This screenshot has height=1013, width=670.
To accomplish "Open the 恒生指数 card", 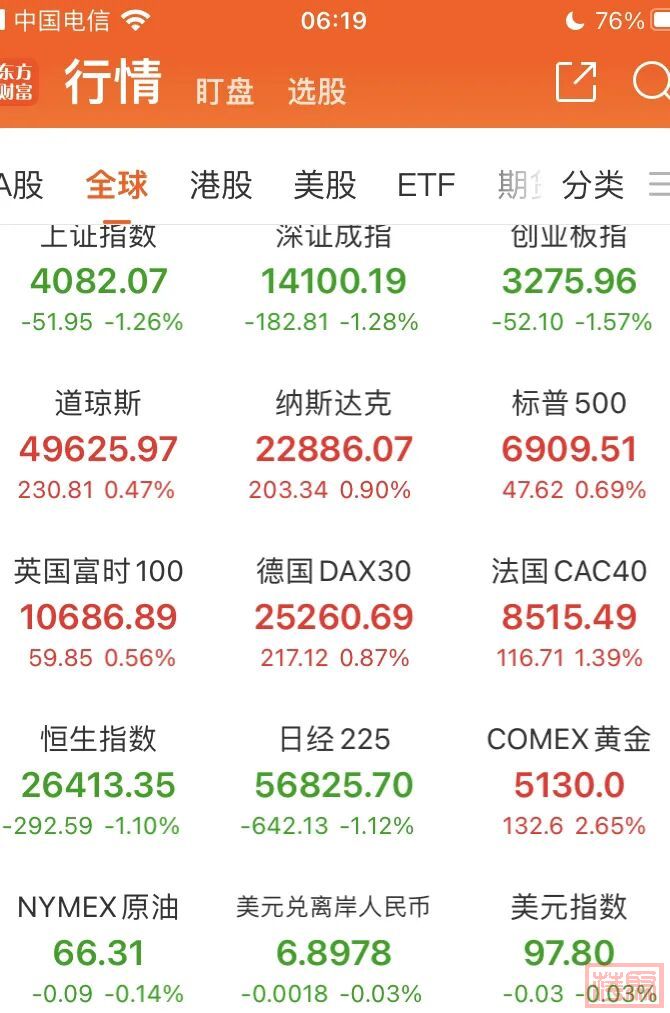I will [99, 784].
